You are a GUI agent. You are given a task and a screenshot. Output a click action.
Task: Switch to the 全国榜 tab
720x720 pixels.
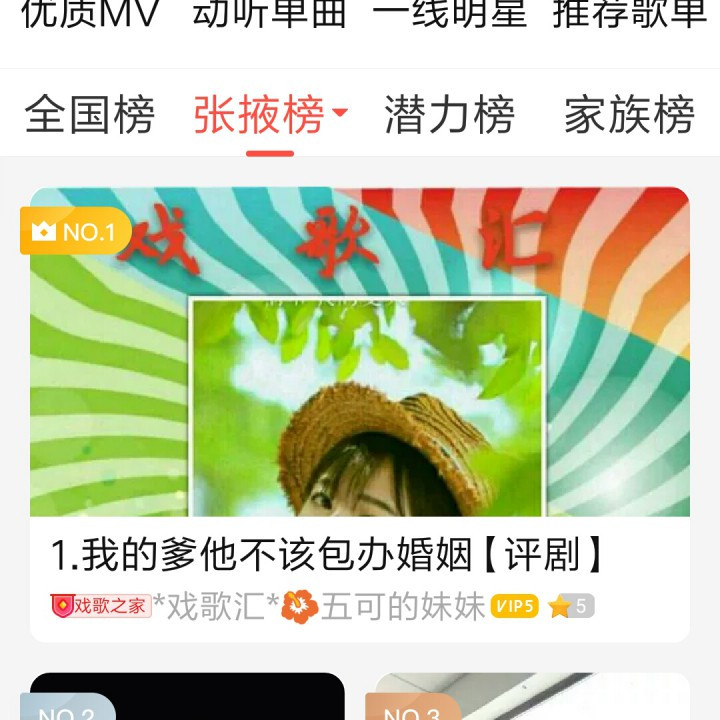pos(89,115)
